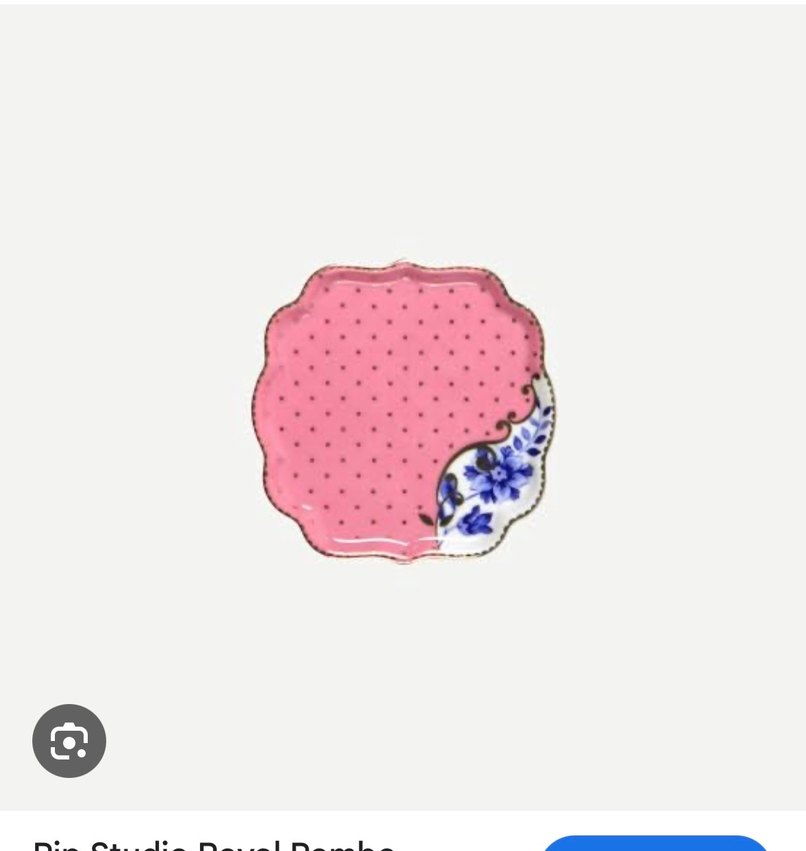Tap the blue button beside the product title
This screenshot has height=851, width=806.
click(x=654, y=843)
